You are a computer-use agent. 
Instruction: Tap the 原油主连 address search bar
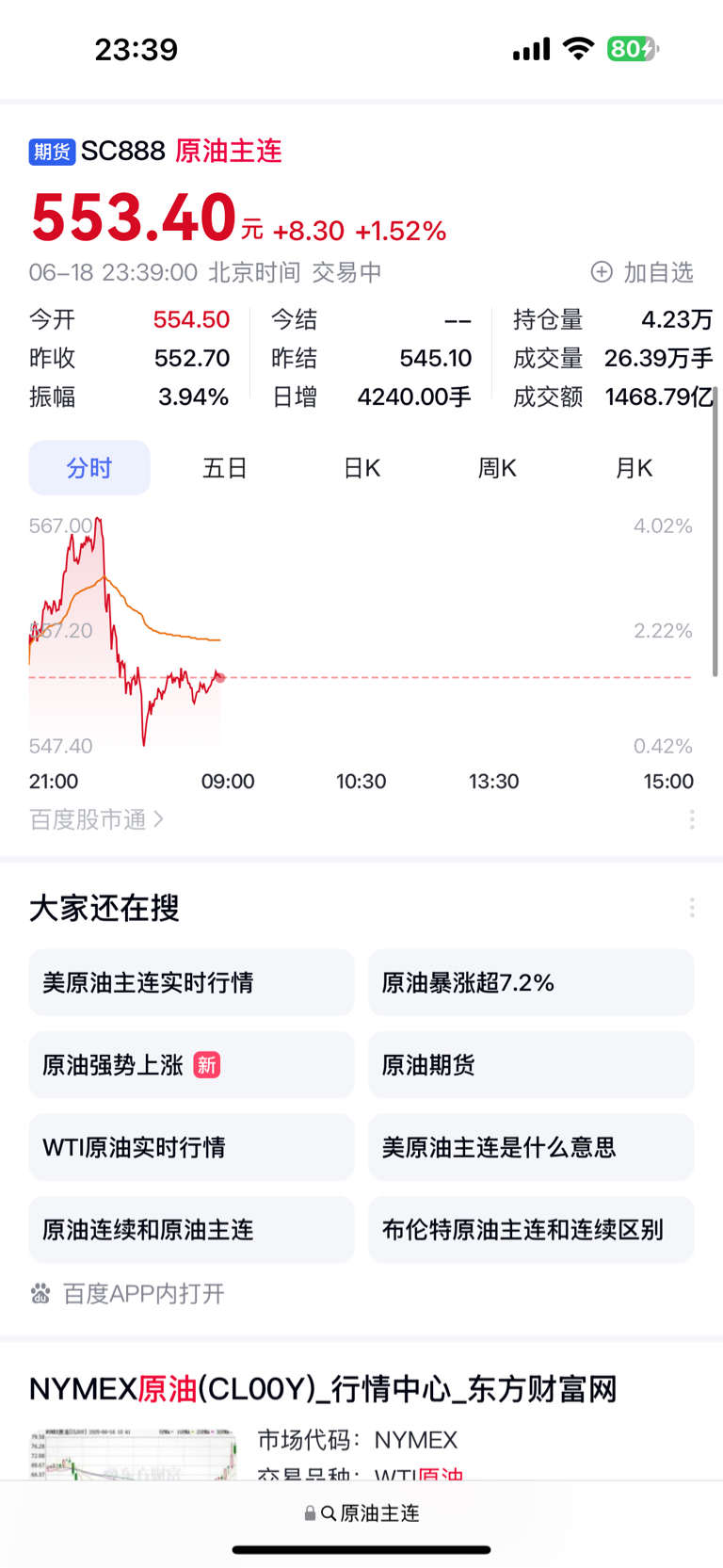point(361,1513)
